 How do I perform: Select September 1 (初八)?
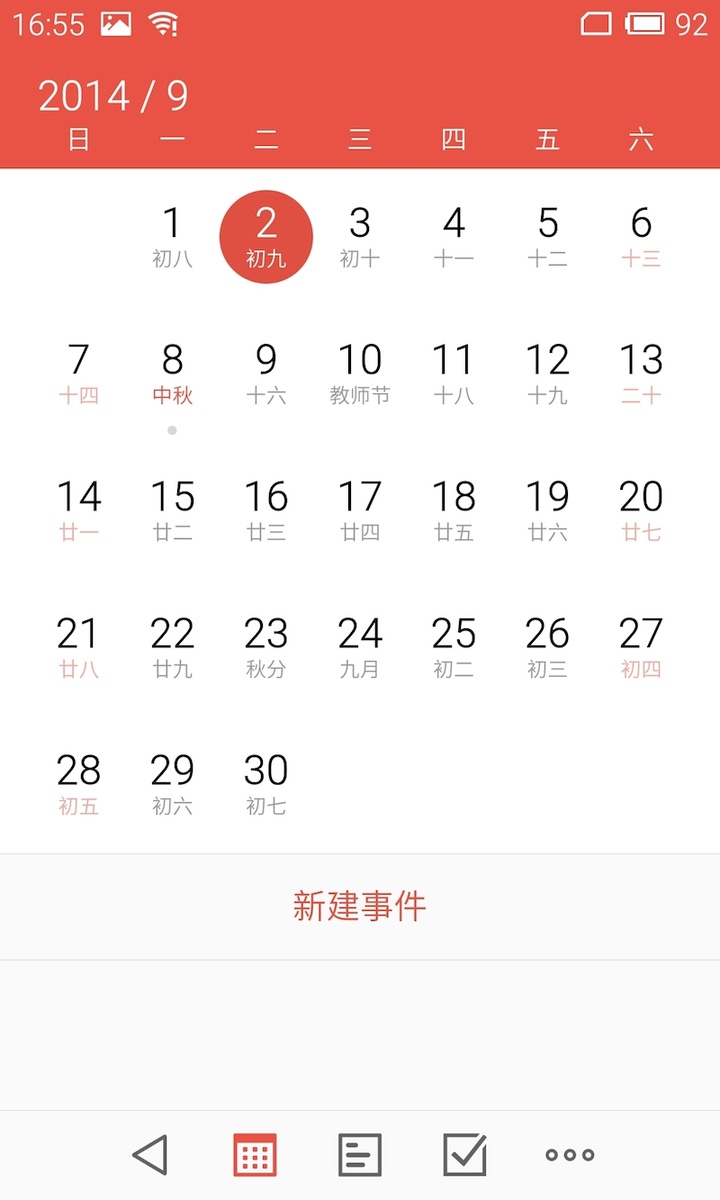pyautogui.click(x=172, y=238)
